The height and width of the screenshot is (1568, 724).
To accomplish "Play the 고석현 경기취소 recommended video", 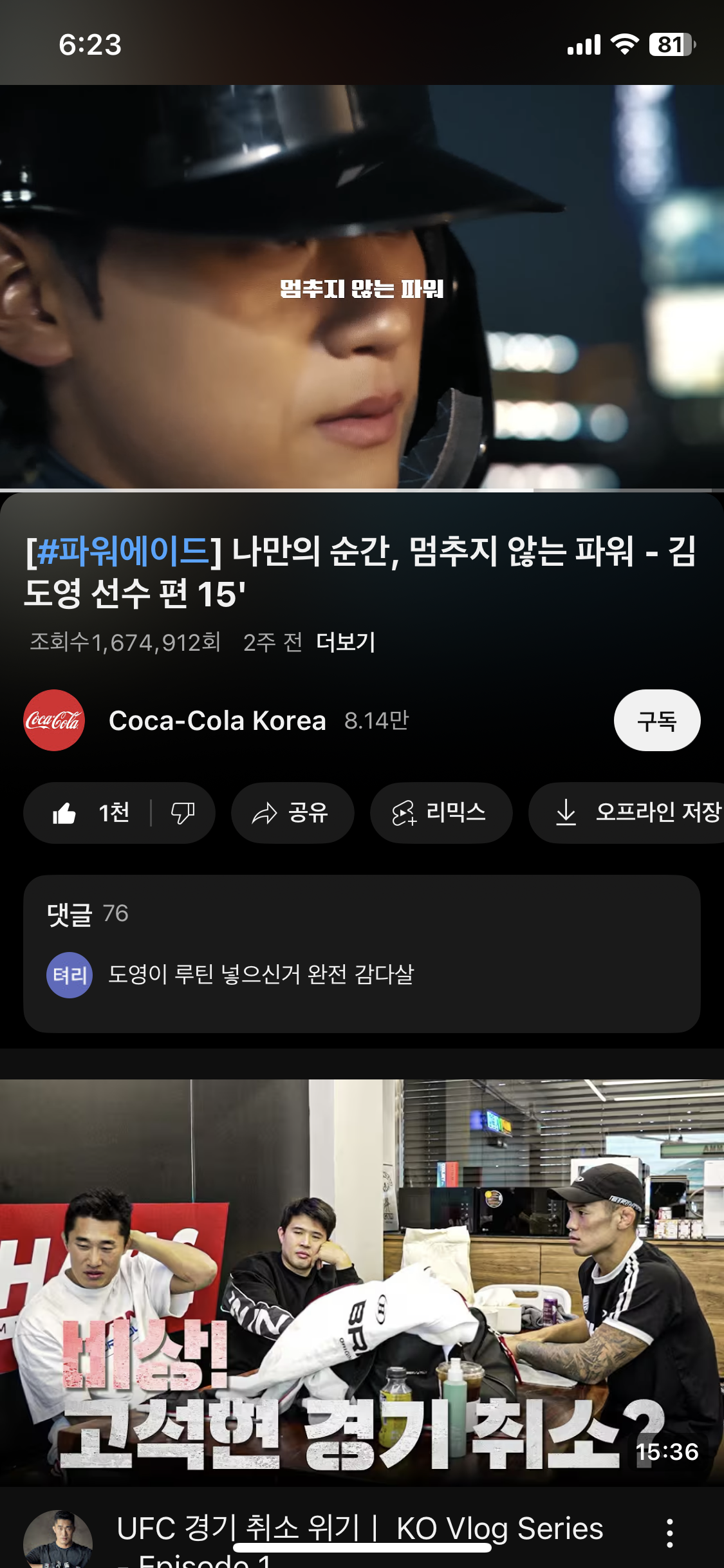I will (x=362, y=1281).
